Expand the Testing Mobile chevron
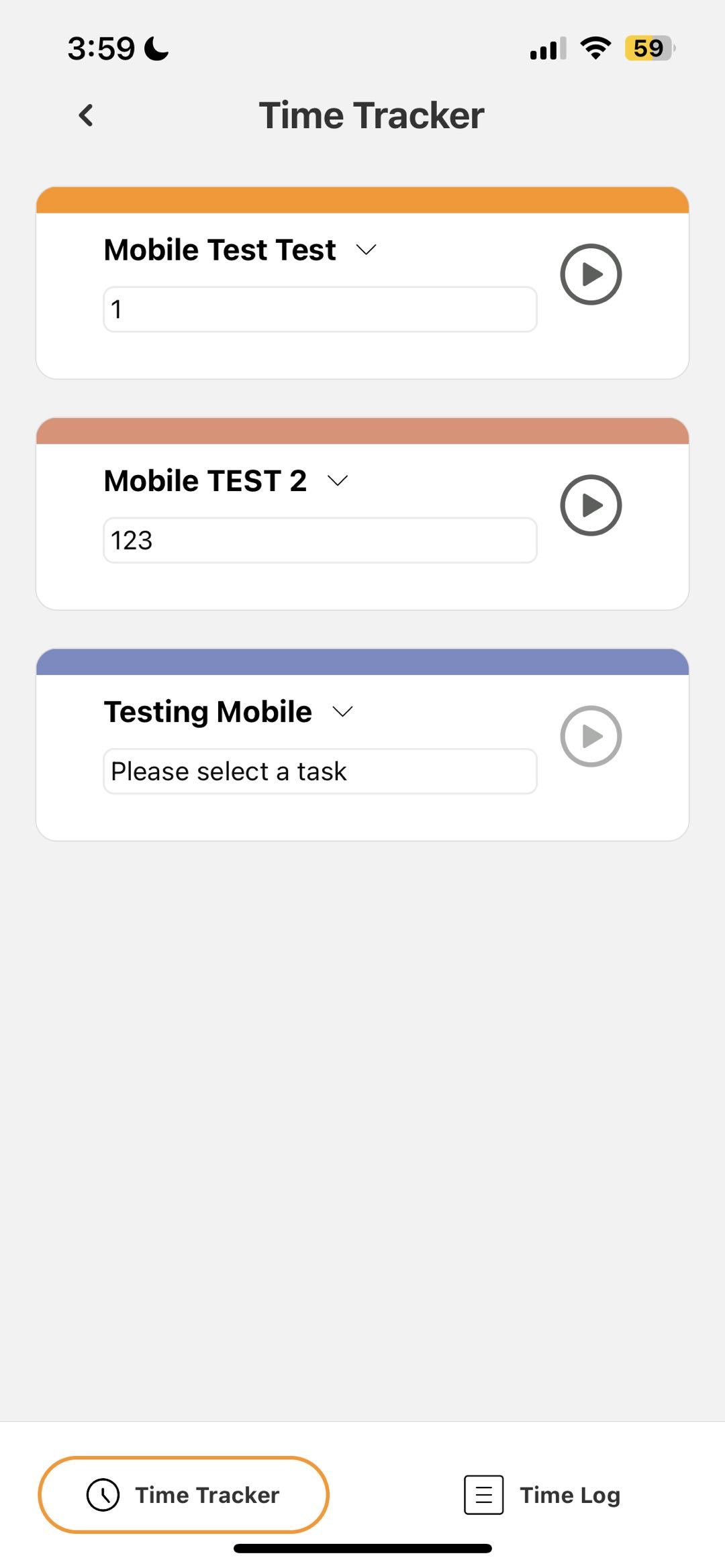725x1568 pixels. (342, 712)
